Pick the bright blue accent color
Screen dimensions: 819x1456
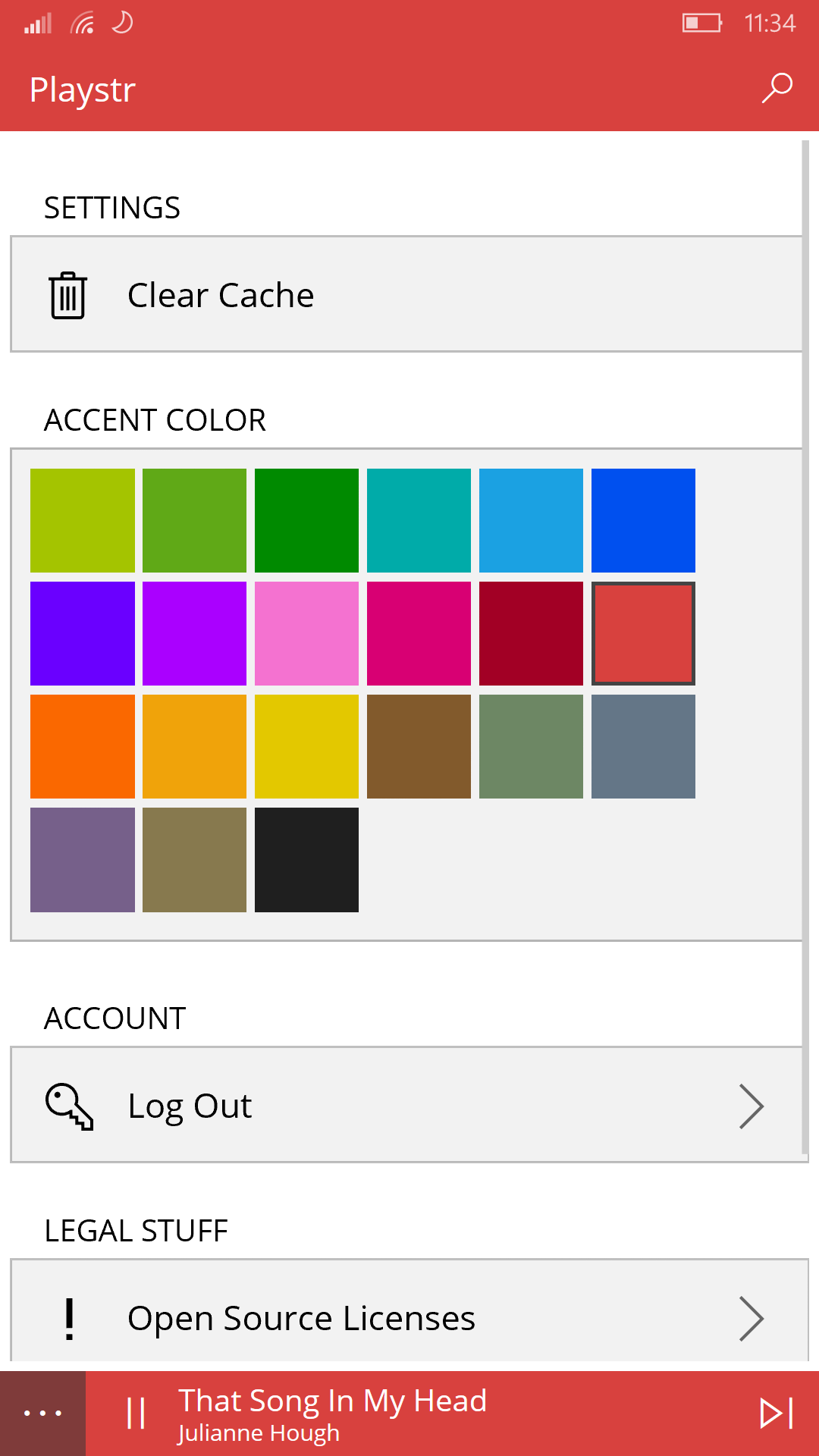[643, 520]
